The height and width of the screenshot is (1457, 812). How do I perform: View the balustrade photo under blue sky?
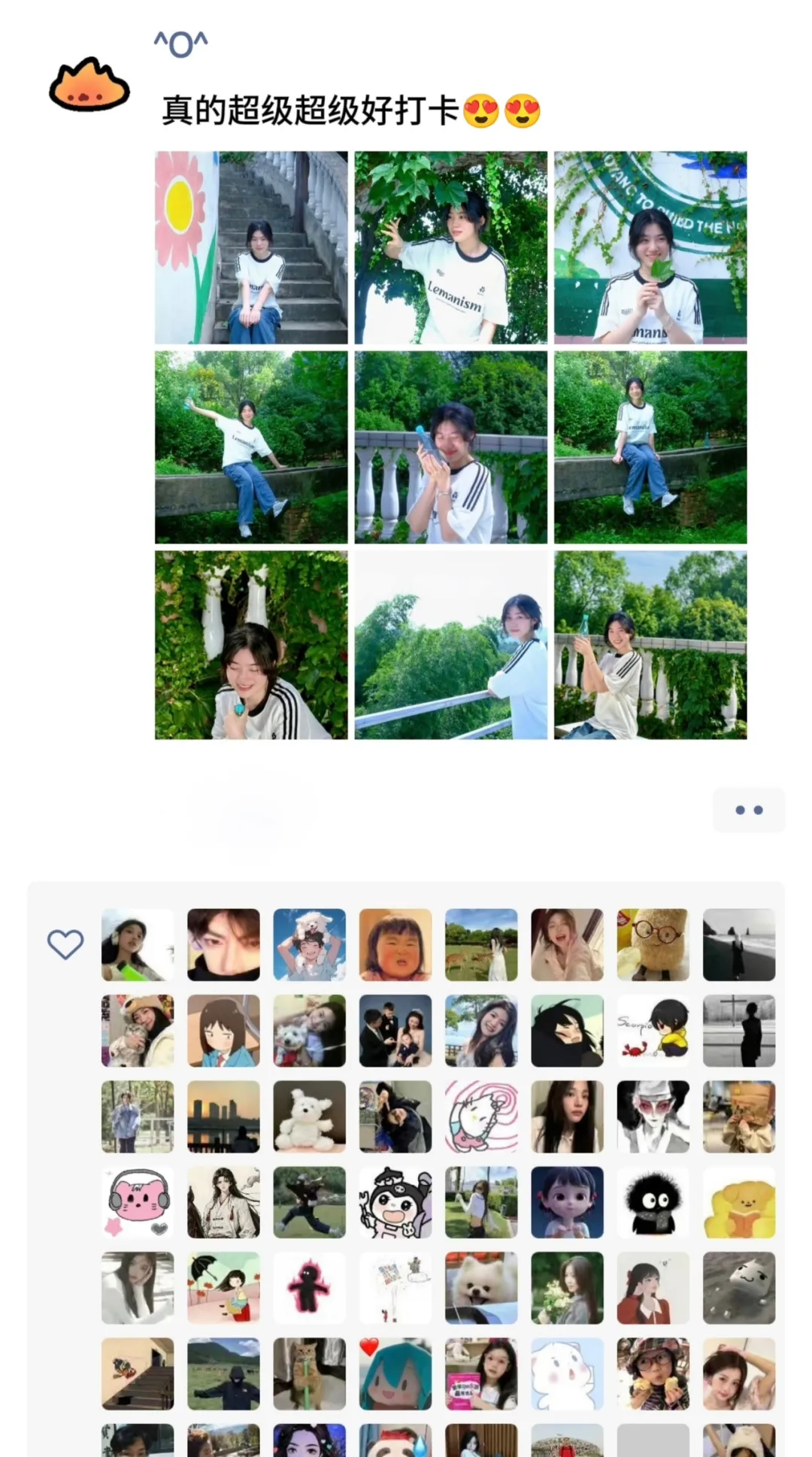tap(650, 645)
